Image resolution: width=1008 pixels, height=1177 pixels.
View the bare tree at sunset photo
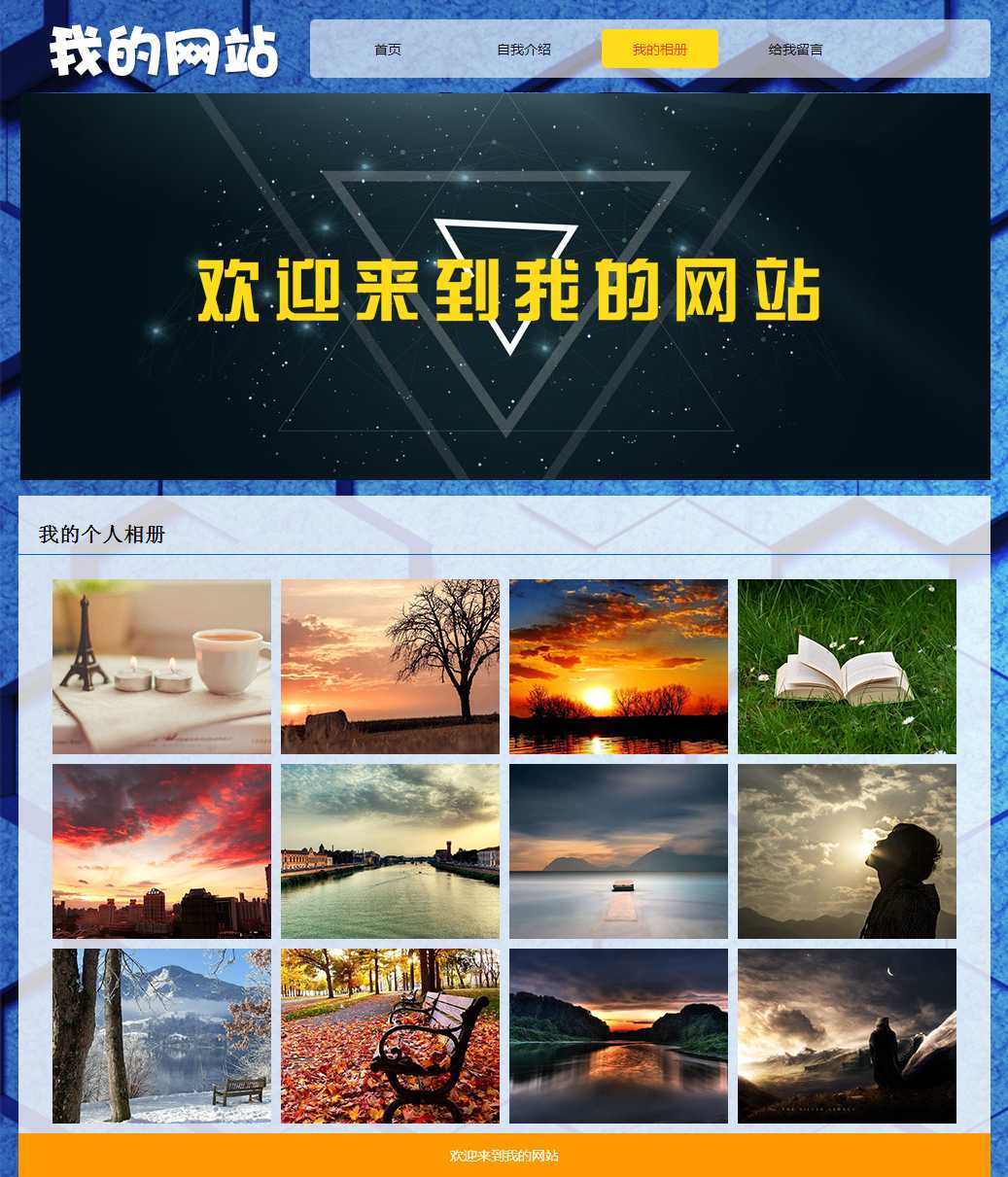[x=390, y=667]
